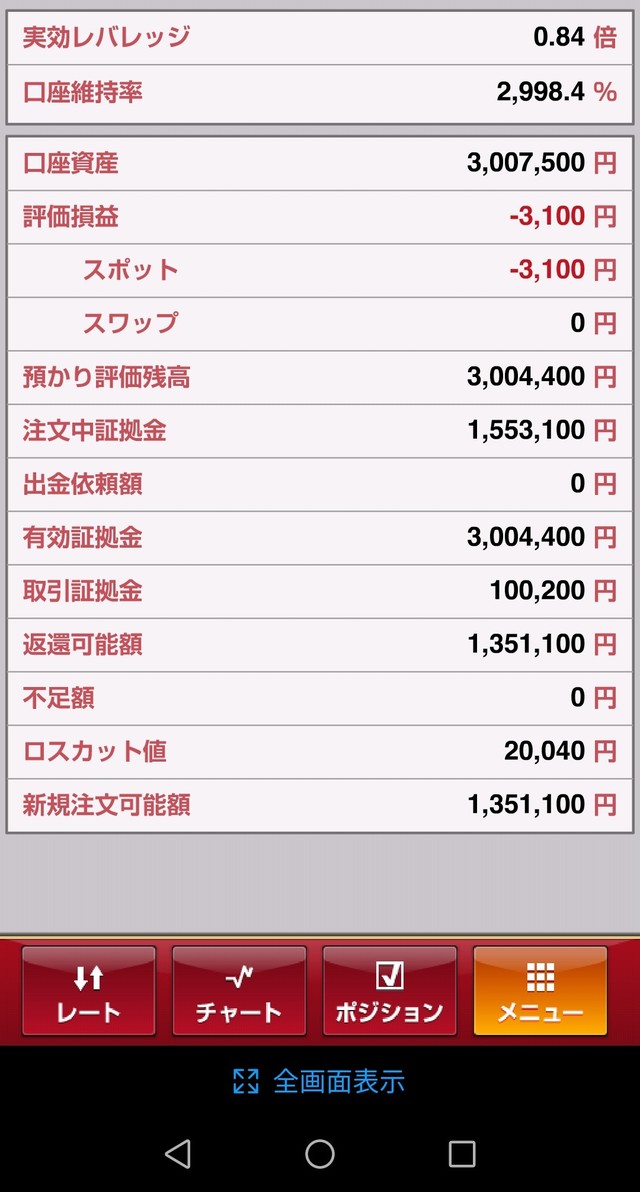Tap the 全画面表示 fullscreen link
The width and height of the screenshot is (640, 1192).
(320, 1081)
